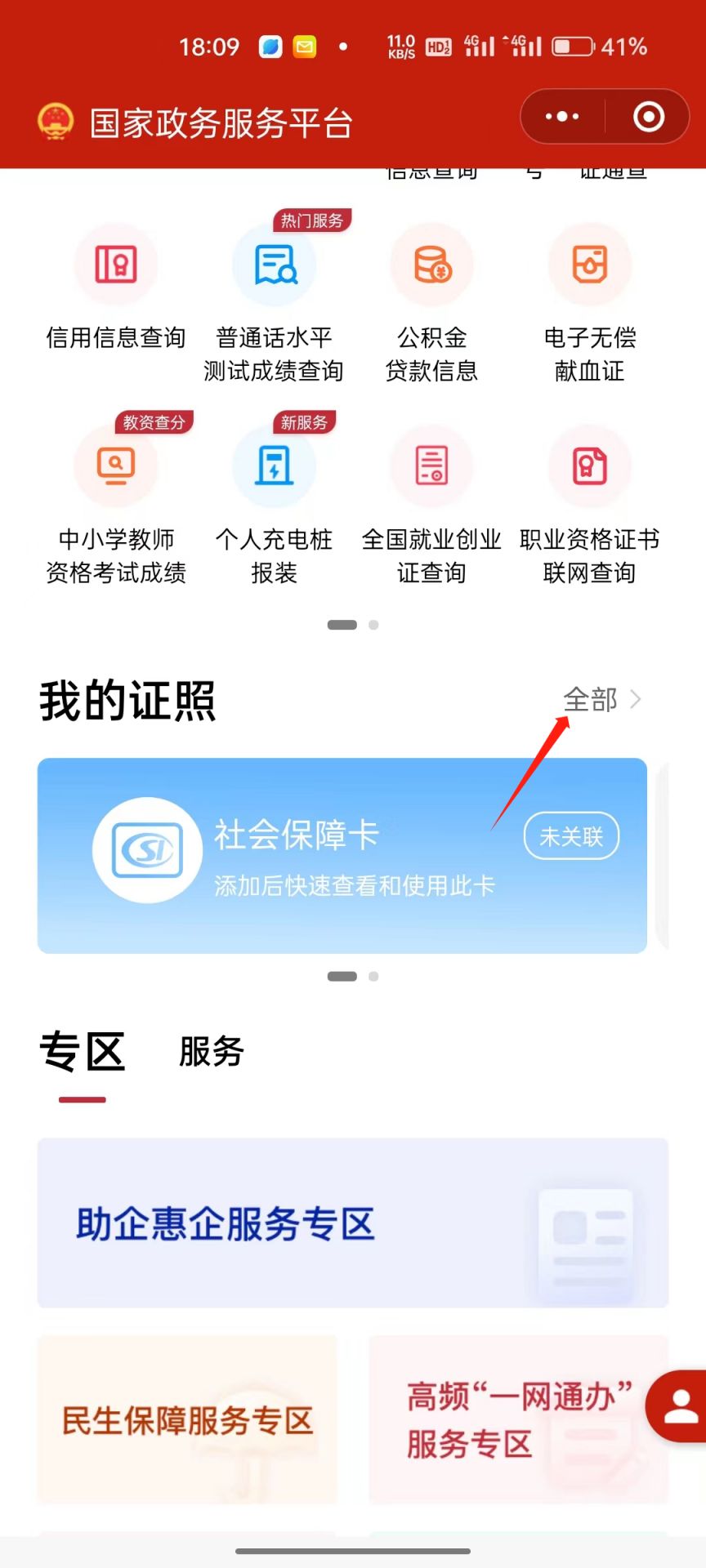Tap the floating customer service avatar button
The width and height of the screenshot is (706, 1568).
pyautogui.click(x=678, y=1406)
